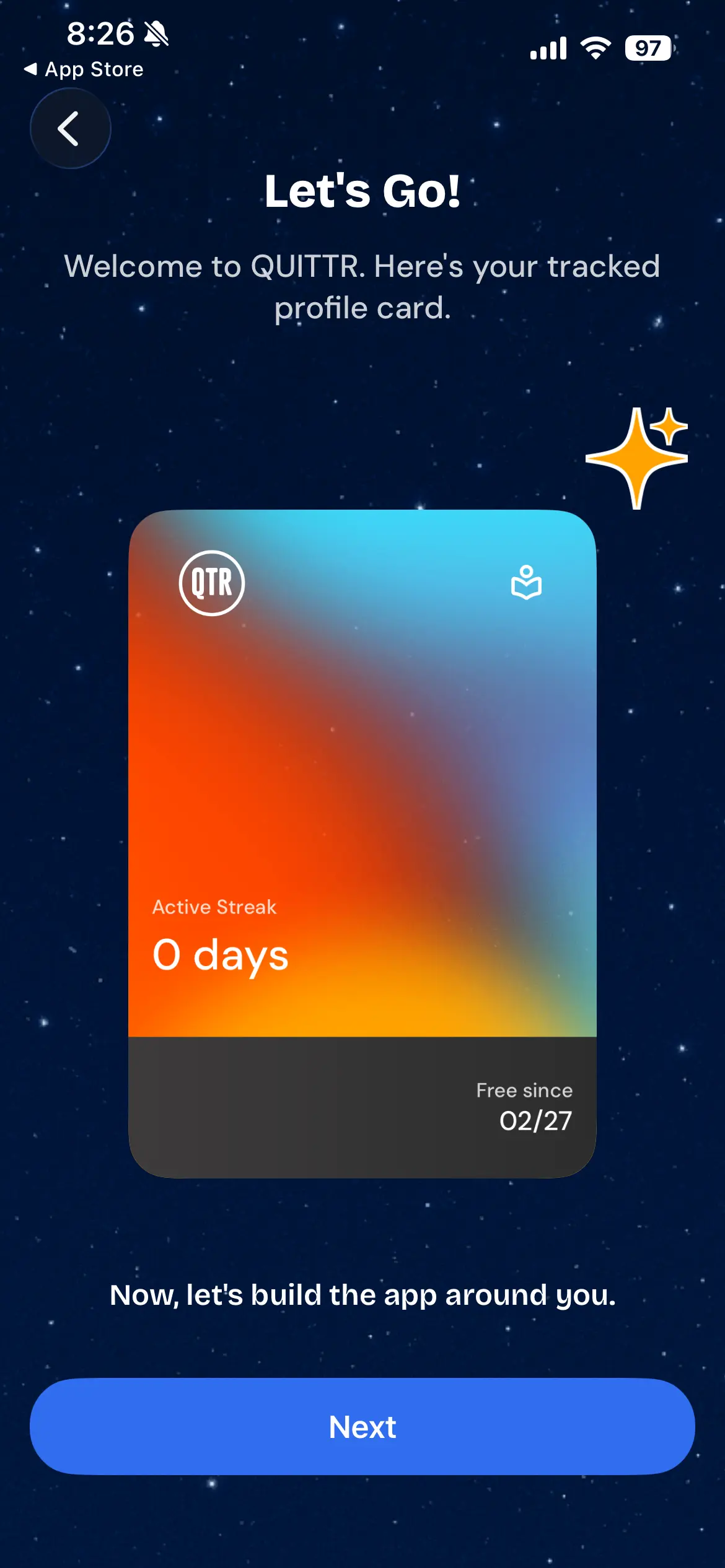Screen dimensions: 725x1568
Task: Return to the App Store via breadcrumb
Action: pyautogui.click(x=84, y=69)
